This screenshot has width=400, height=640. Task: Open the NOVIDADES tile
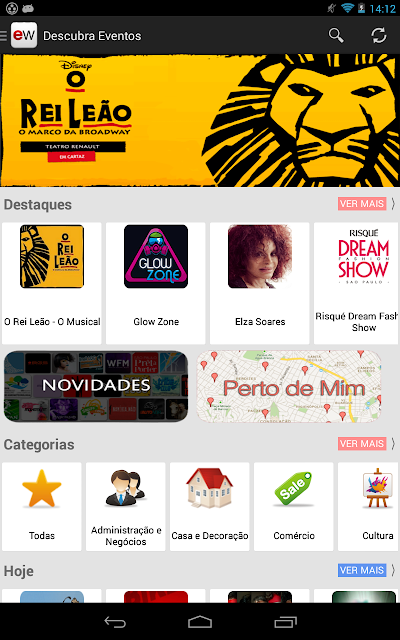pos(96,386)
